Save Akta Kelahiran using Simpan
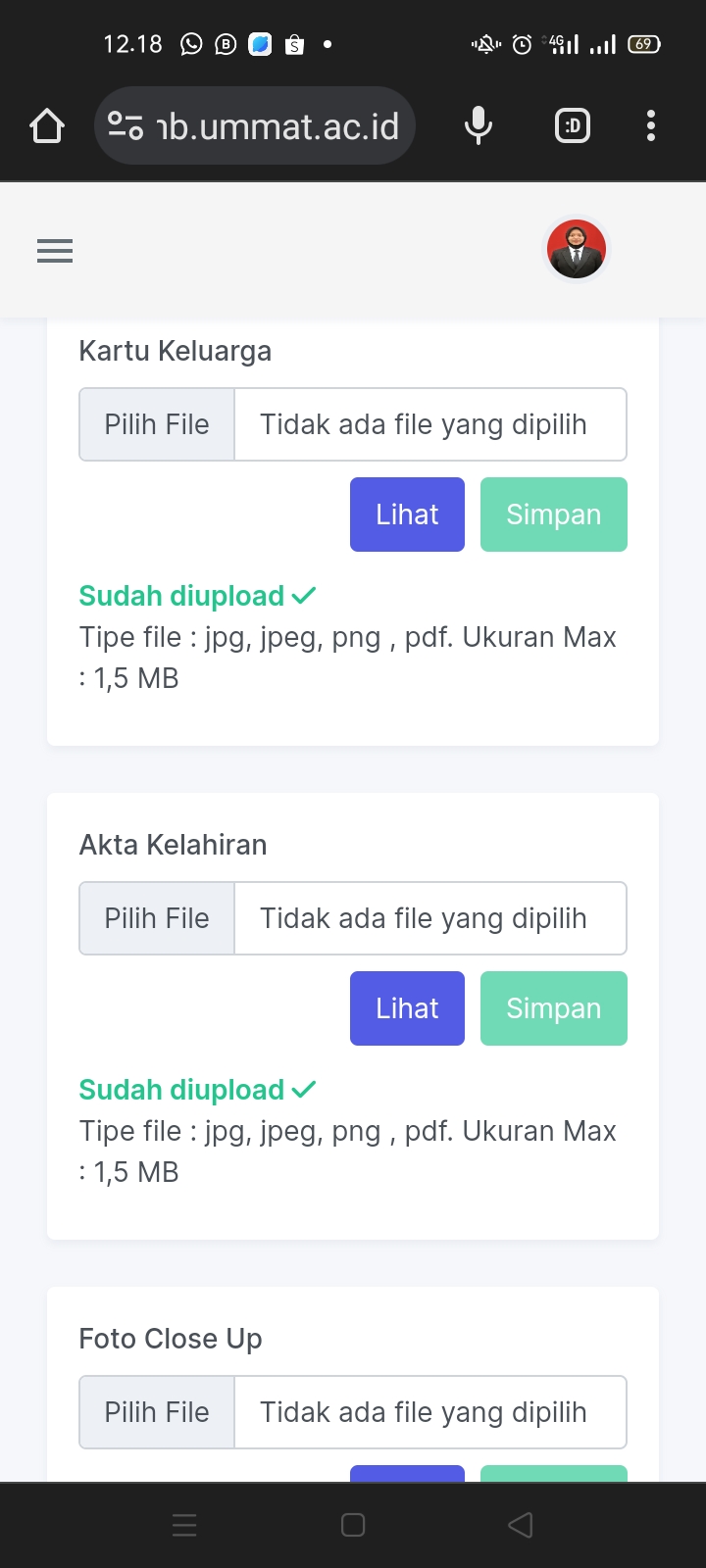This screenshot has height=1568, width=706. (x=553, y=1008)
